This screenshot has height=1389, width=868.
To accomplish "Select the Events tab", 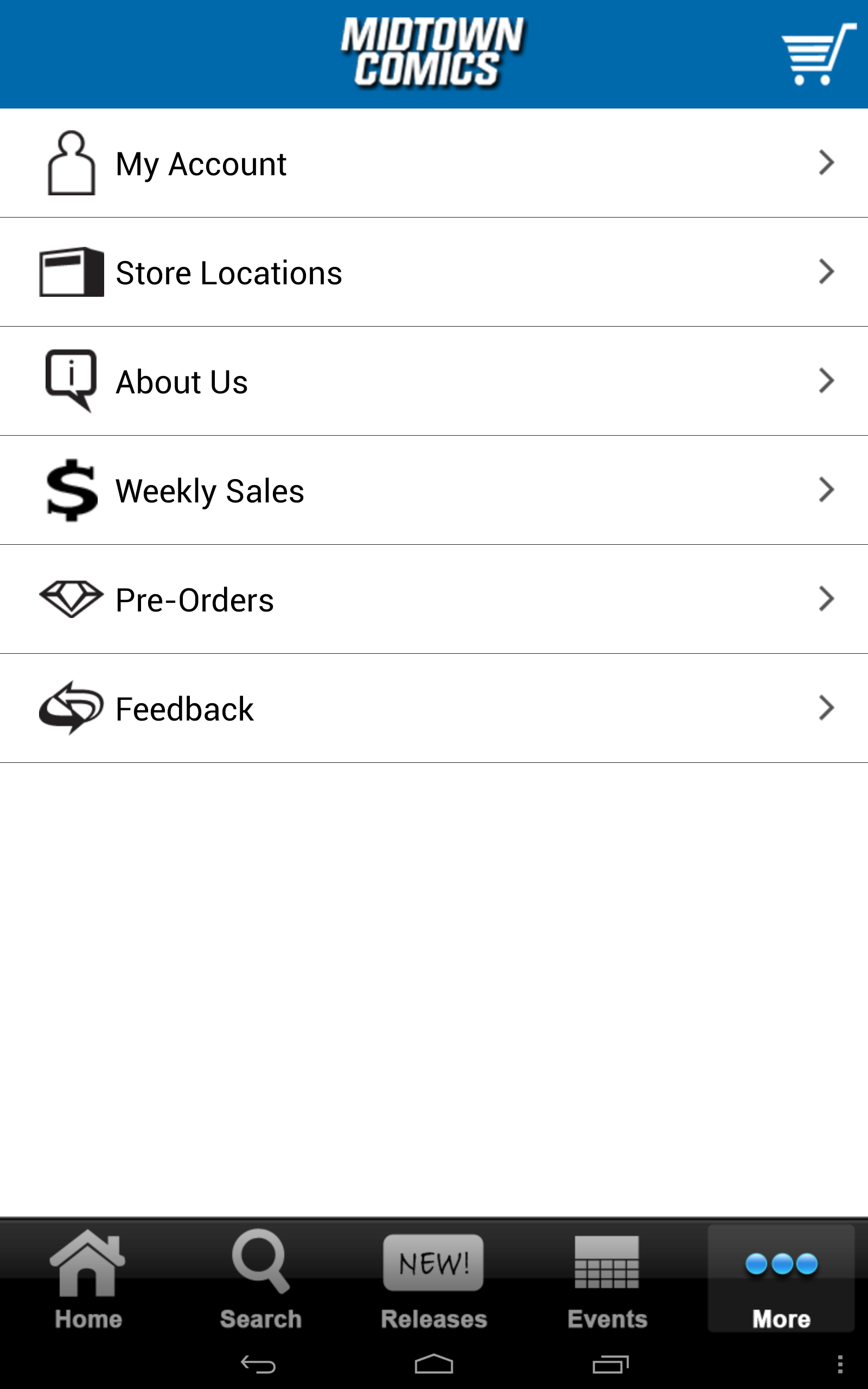I will (608, 1279).
